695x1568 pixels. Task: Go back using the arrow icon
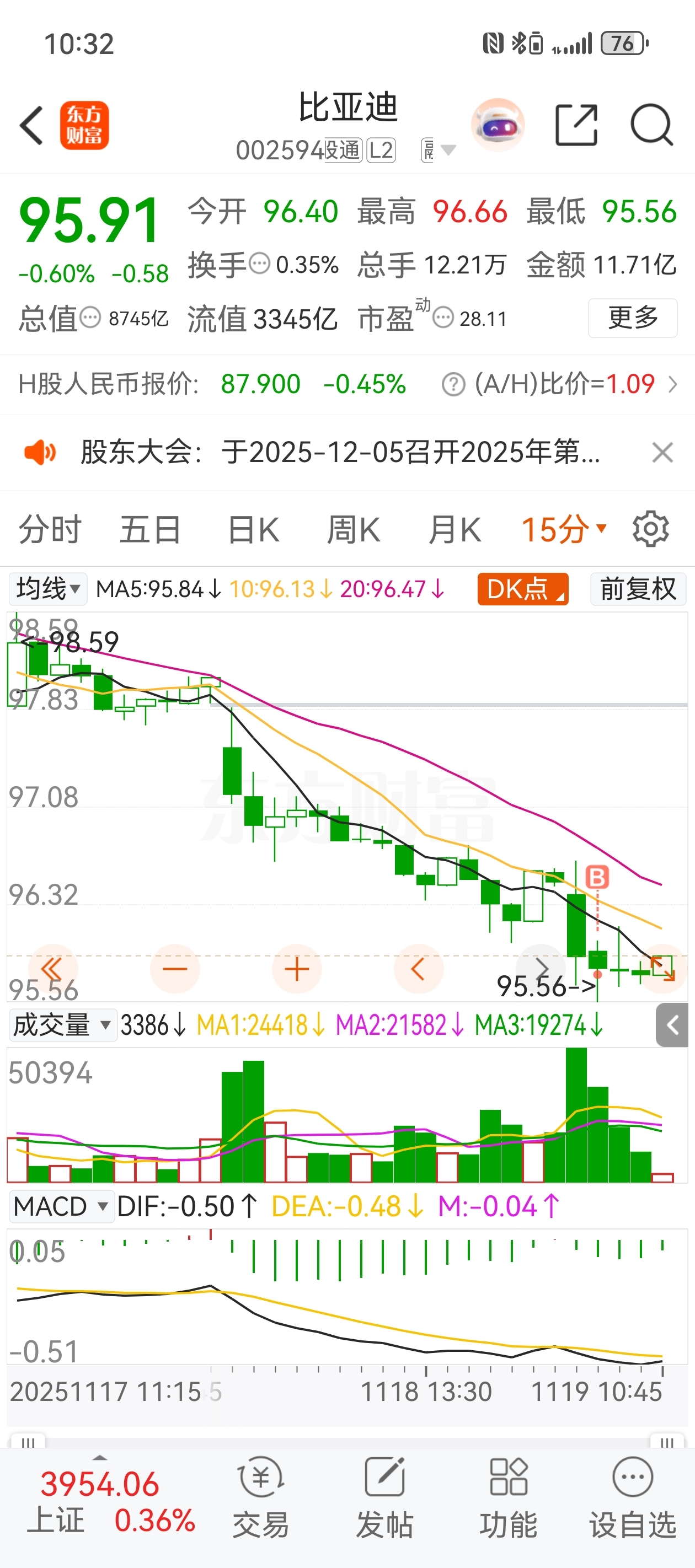31,125
